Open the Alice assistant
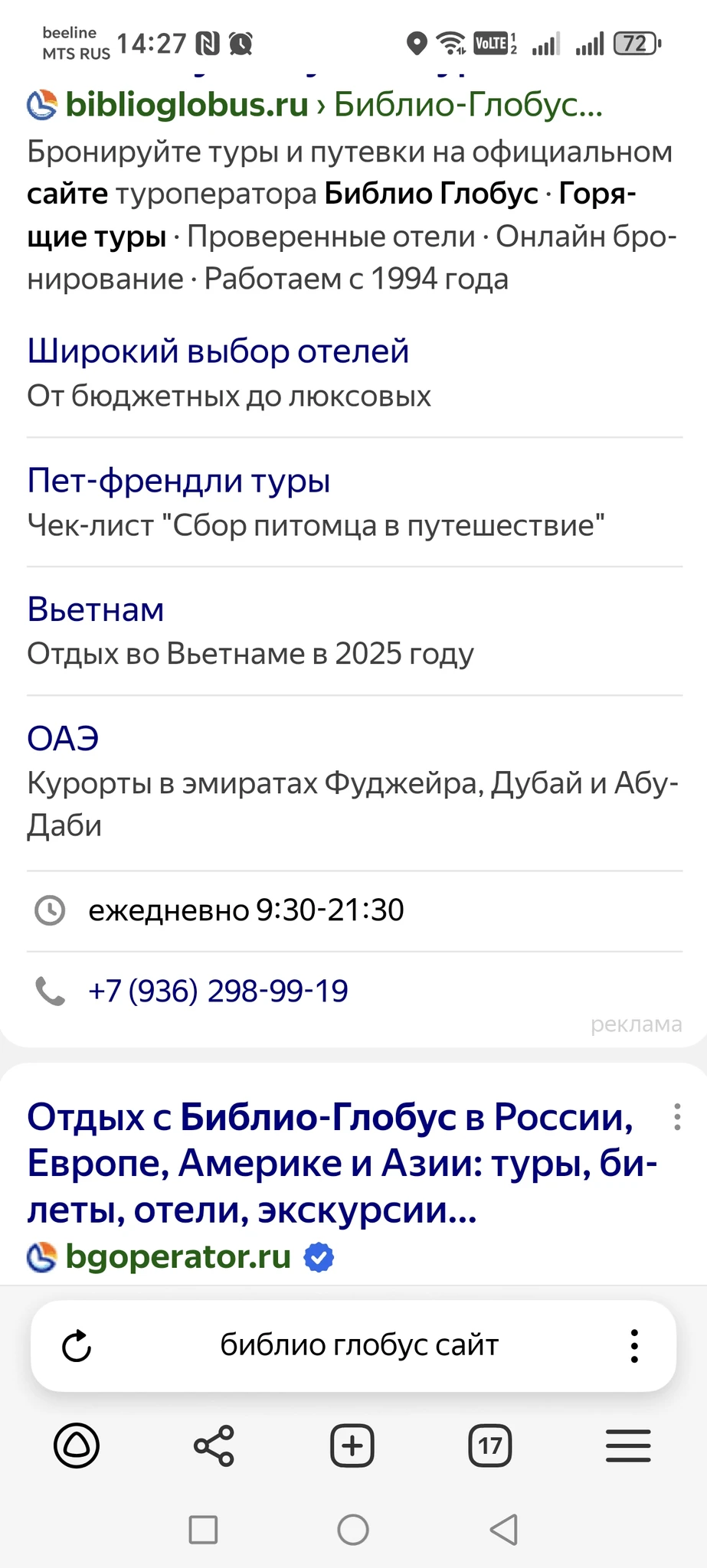Screen dimensions: 707x1568 click(77, 1446)
